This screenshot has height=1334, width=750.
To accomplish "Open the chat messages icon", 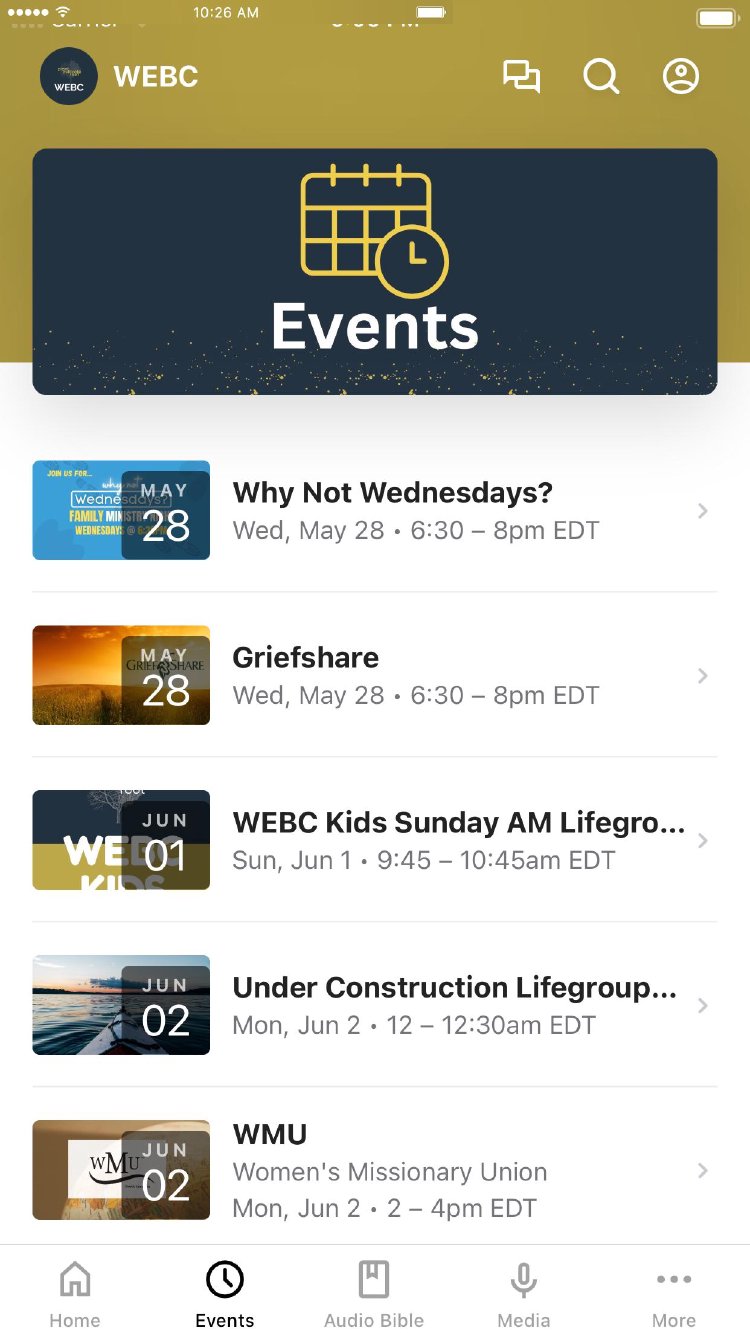I will tap(521, 77).
